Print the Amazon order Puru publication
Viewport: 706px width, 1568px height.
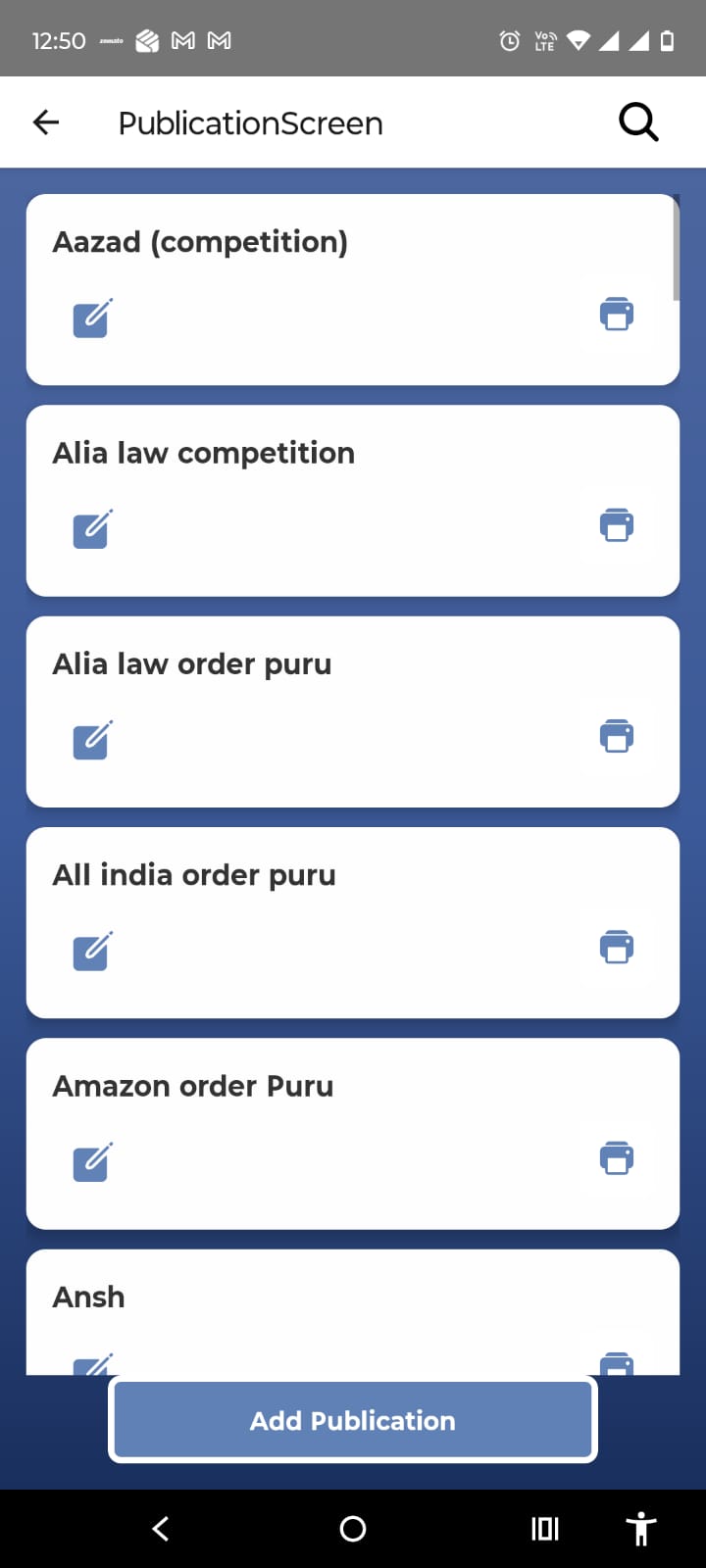pyautogui.click(x=617, y=1157)
